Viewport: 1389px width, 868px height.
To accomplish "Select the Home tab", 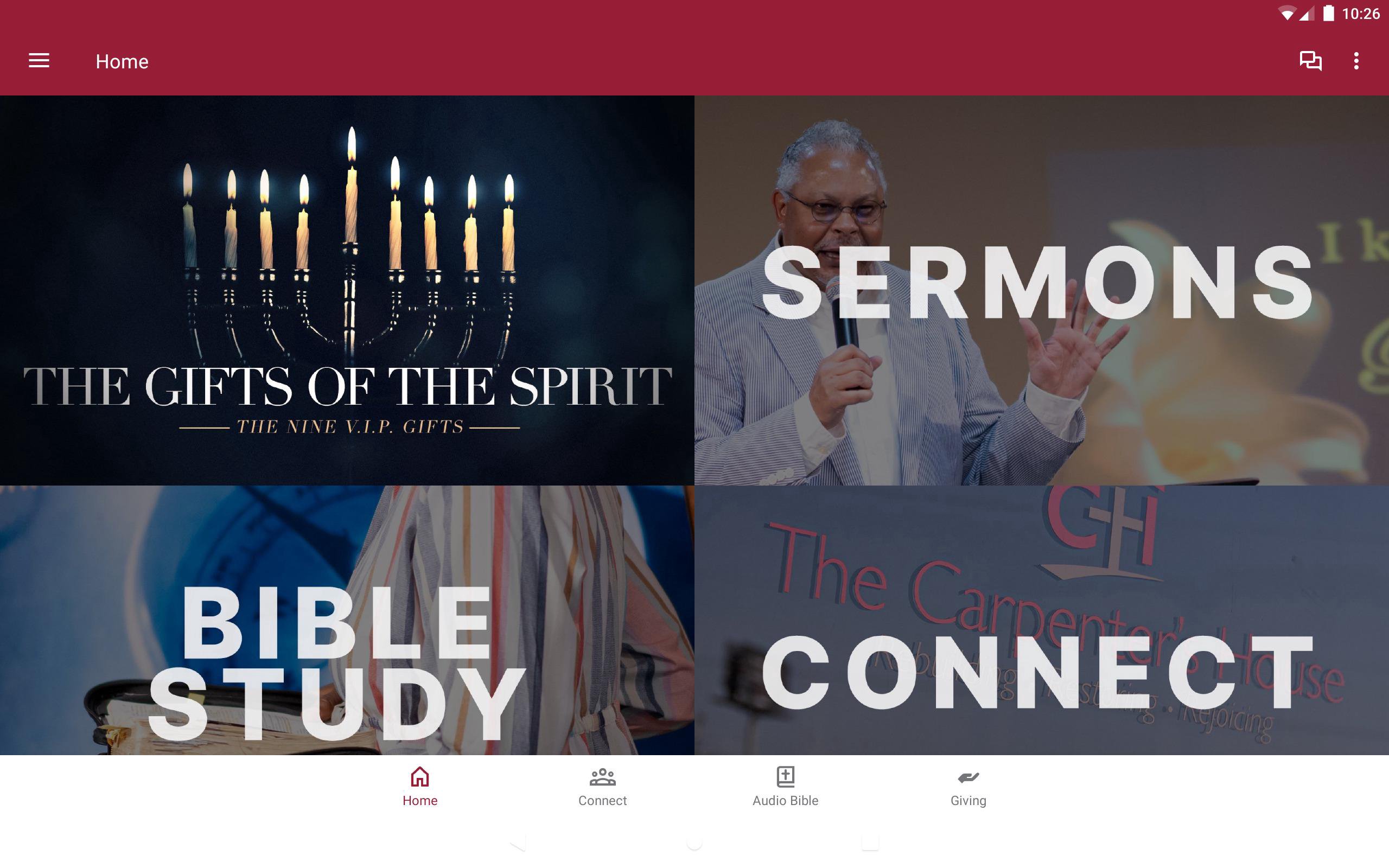I will (x=419, y=787).
